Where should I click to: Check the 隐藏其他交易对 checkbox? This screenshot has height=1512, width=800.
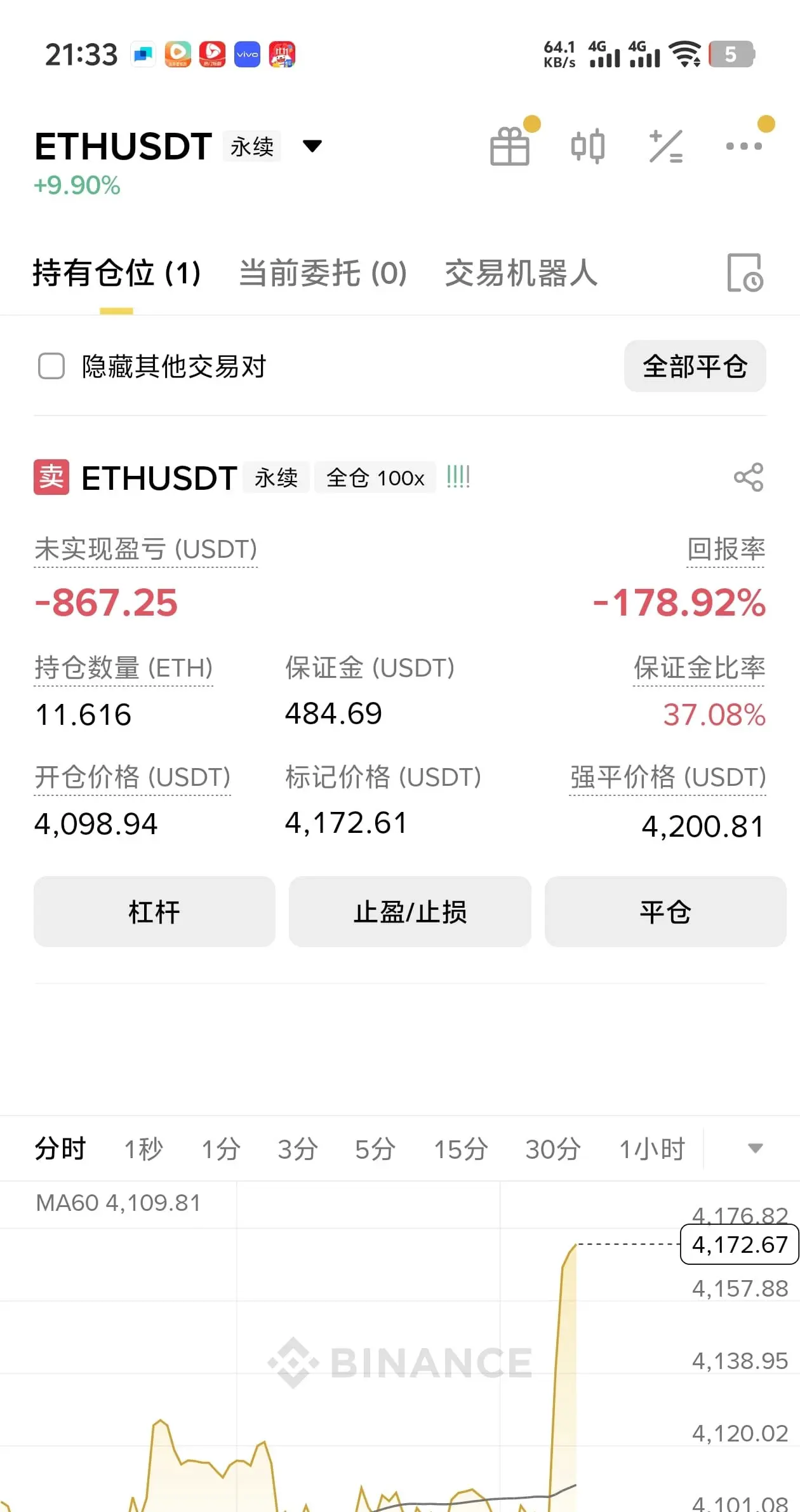51,367
